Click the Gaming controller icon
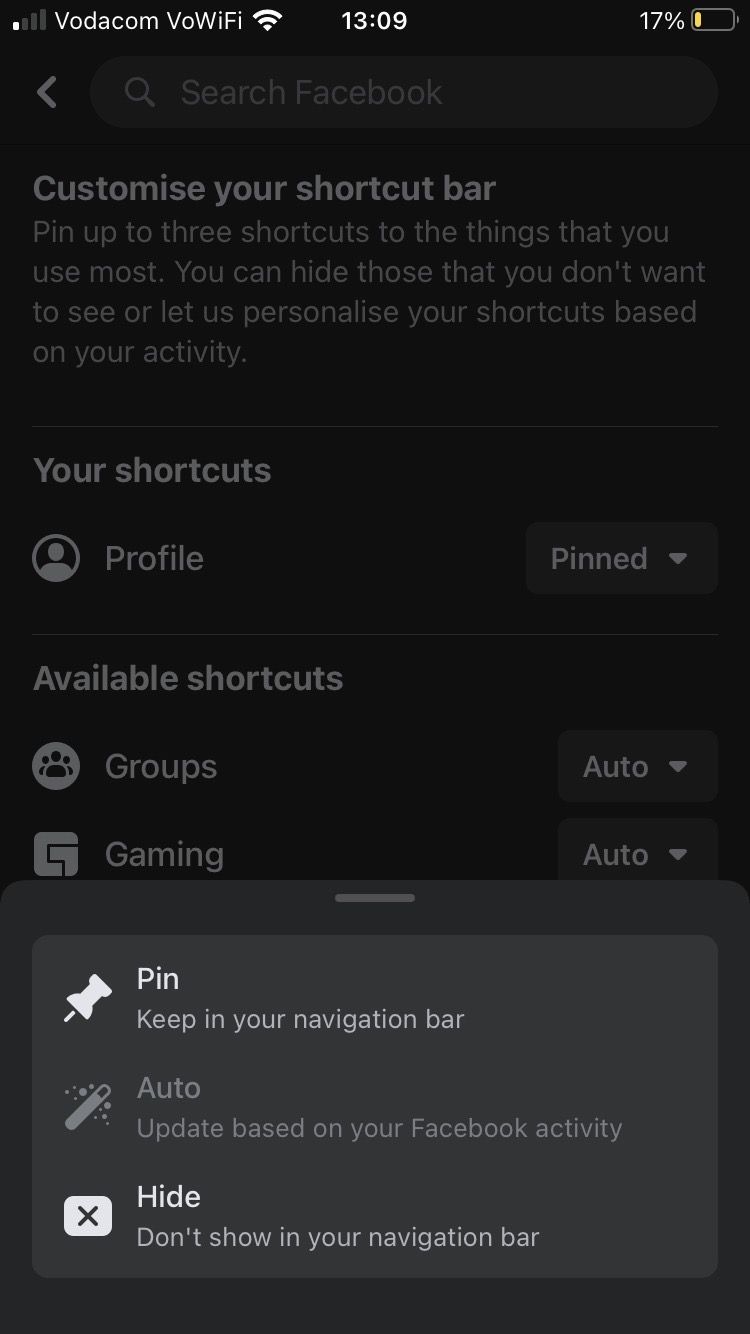 point(56,854)
